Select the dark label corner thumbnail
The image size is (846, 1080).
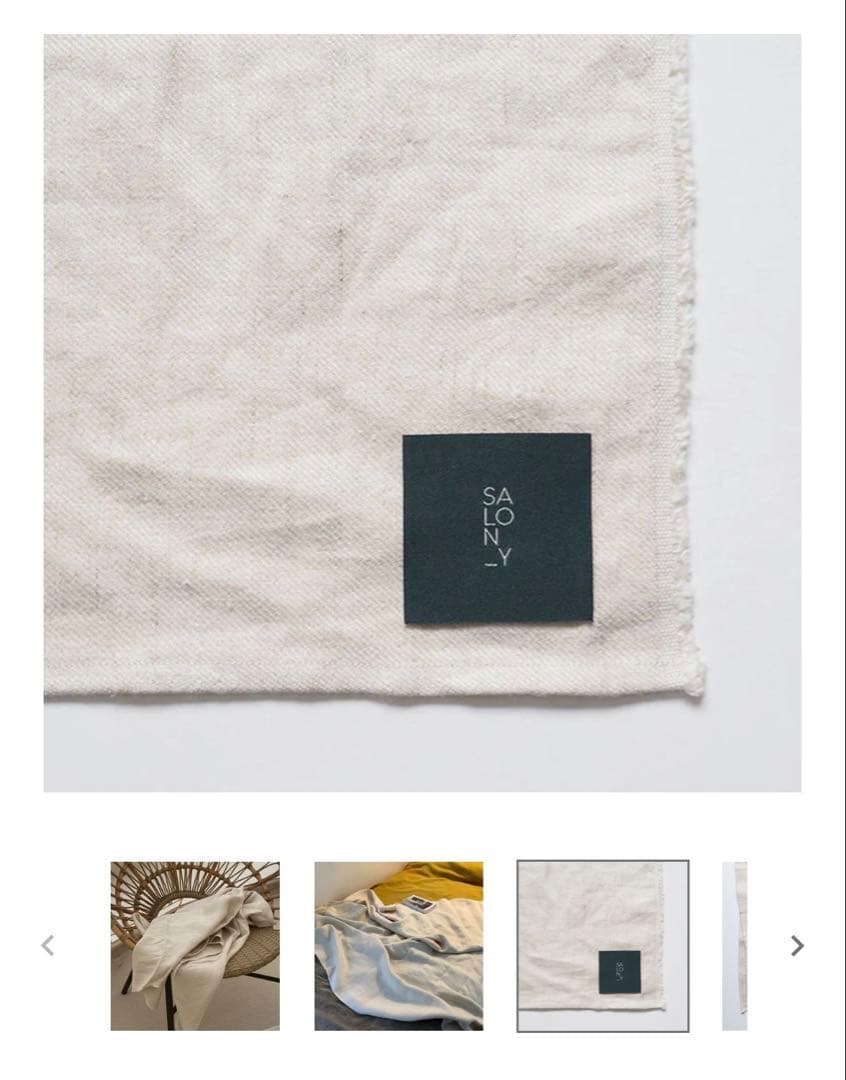click(x=602, y=946)
